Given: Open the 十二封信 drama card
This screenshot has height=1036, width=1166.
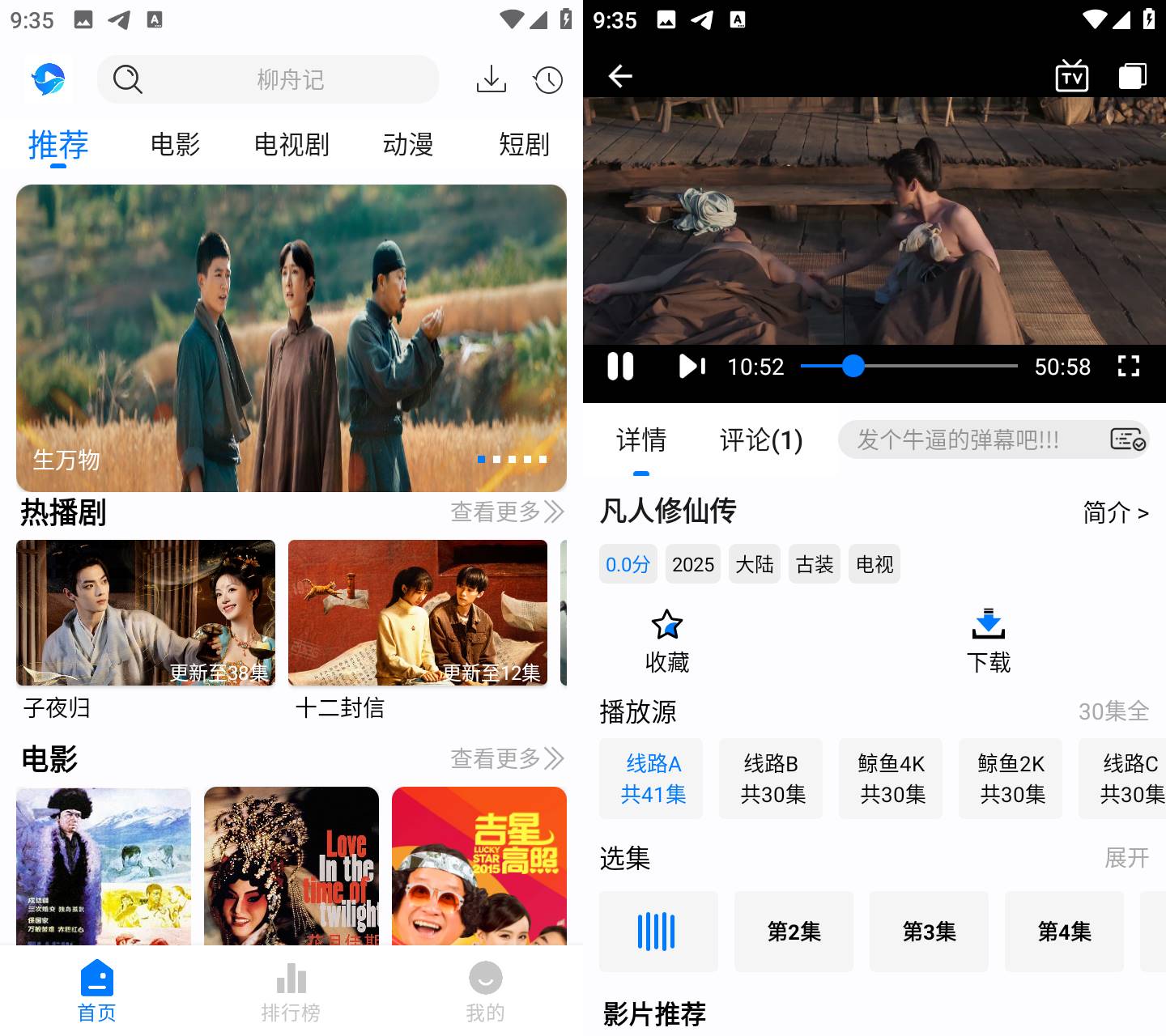Looking at the screenshot, I should click(418, 613).
